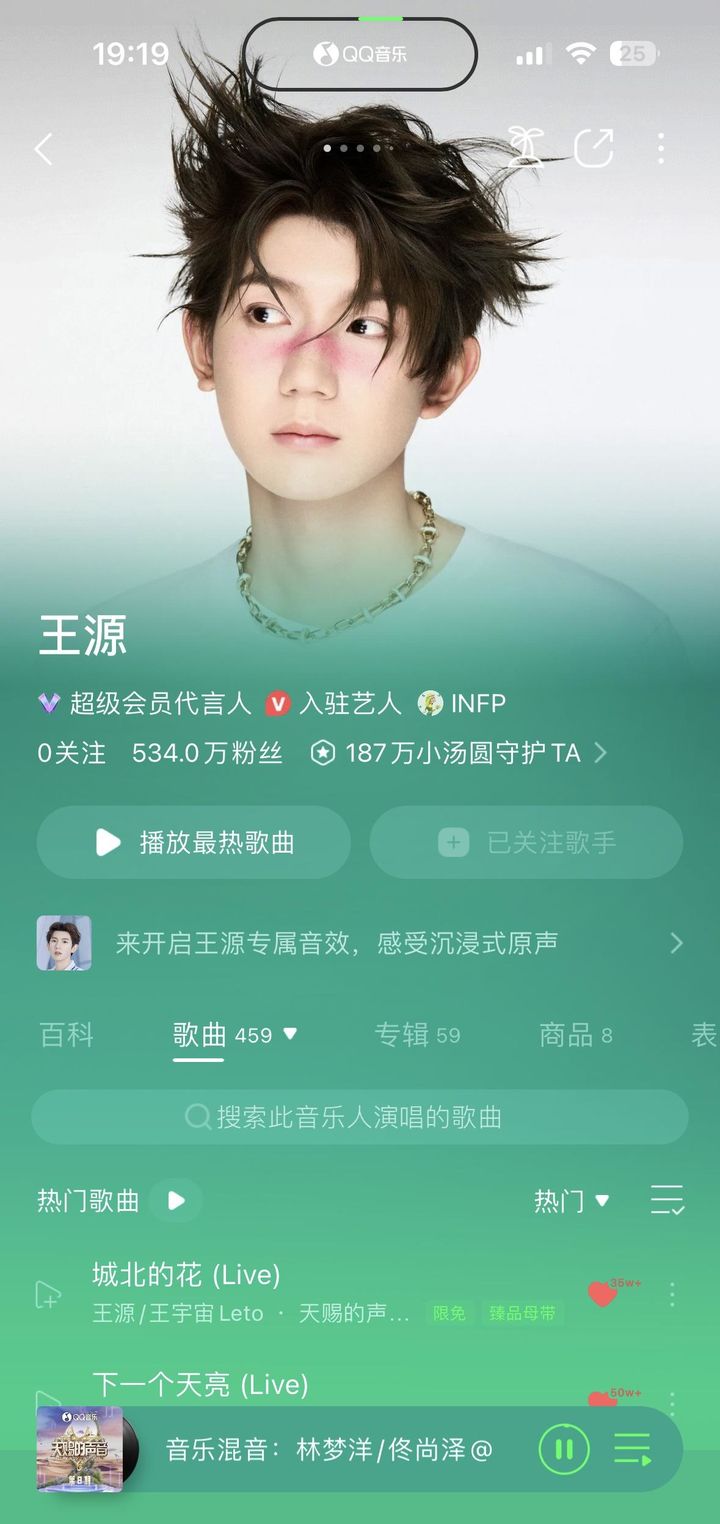The image size is (720, 1524).
Task: Open the 王源专属音效 banner
Action: coord(360,943)
